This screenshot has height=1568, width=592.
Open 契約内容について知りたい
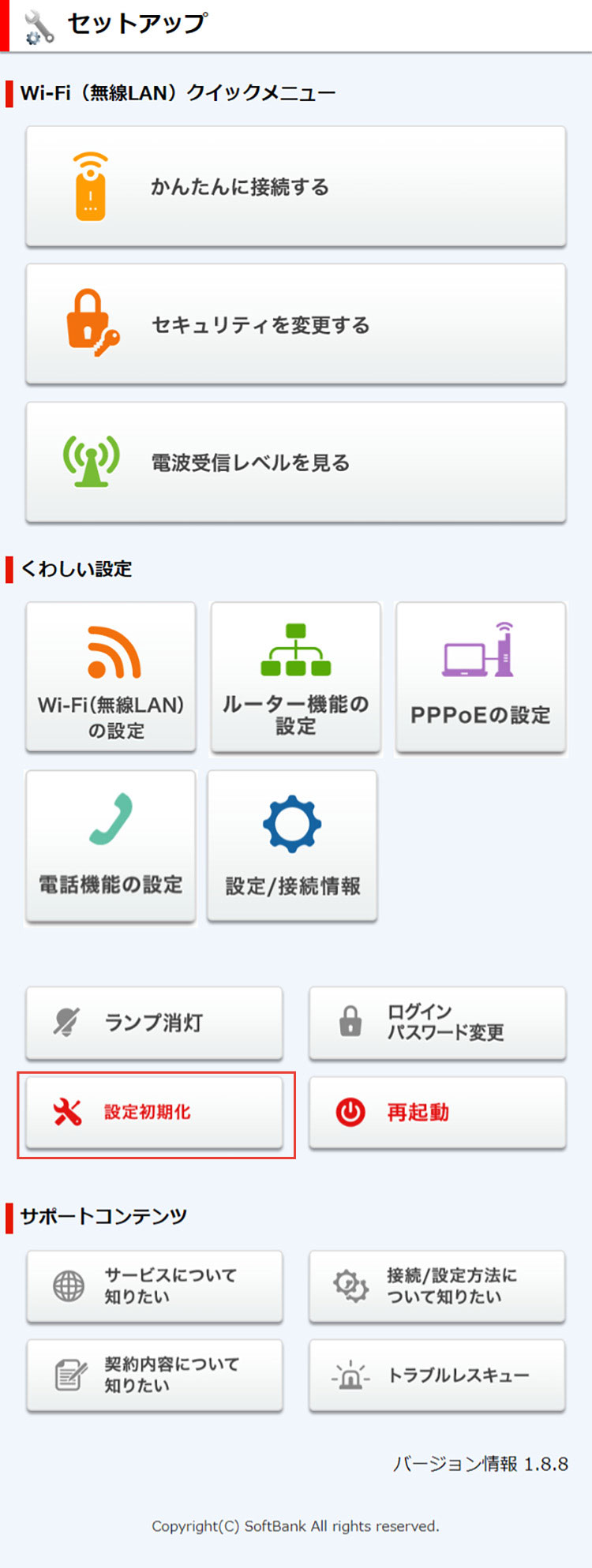tap(154, 1375)
